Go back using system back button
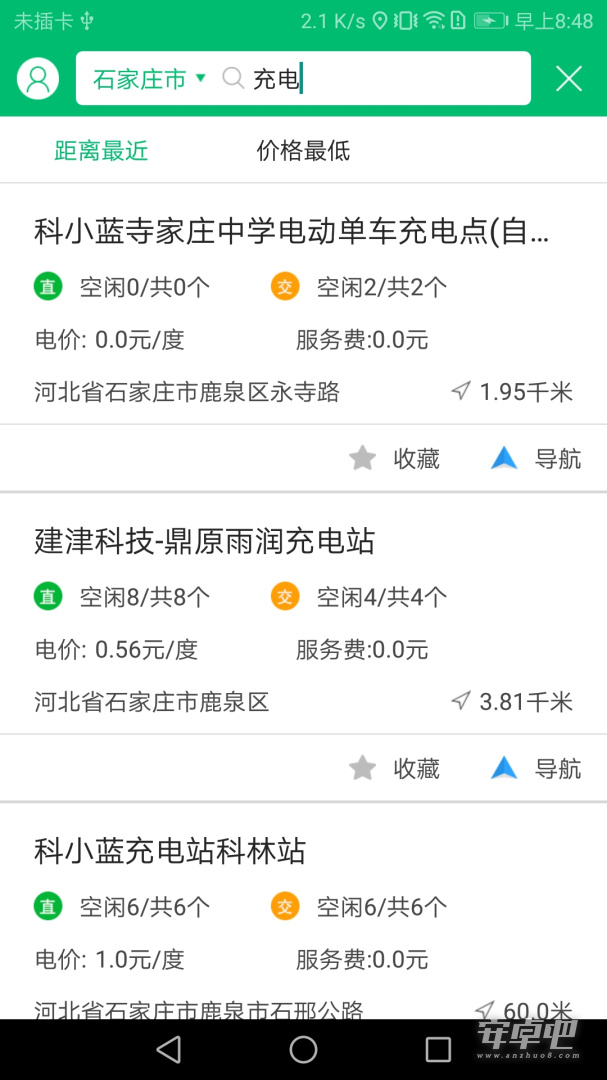The width and height of the screenshot is (607, 1080). pyautogui.click(x=169, y=1050)
